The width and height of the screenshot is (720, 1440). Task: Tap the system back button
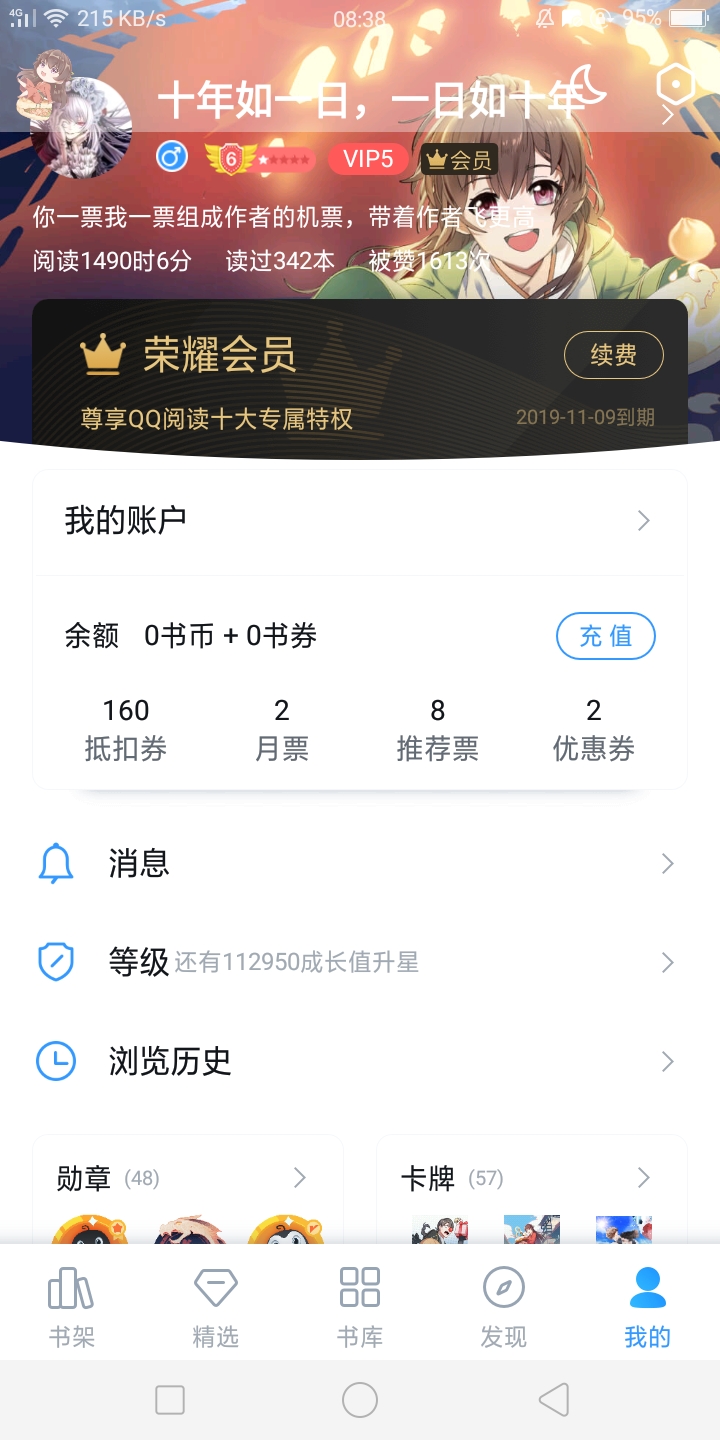[x=553, y=1400]
